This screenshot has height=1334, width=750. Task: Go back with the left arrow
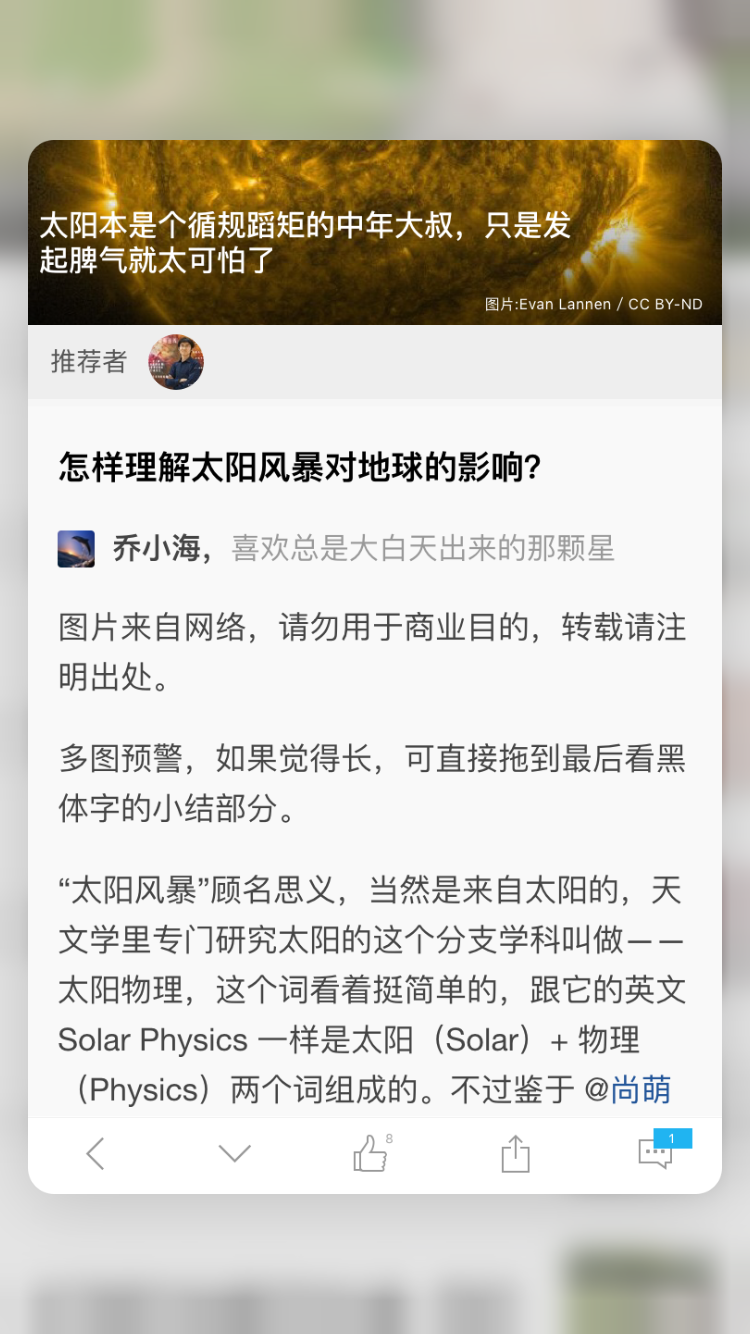[95, 1154]
